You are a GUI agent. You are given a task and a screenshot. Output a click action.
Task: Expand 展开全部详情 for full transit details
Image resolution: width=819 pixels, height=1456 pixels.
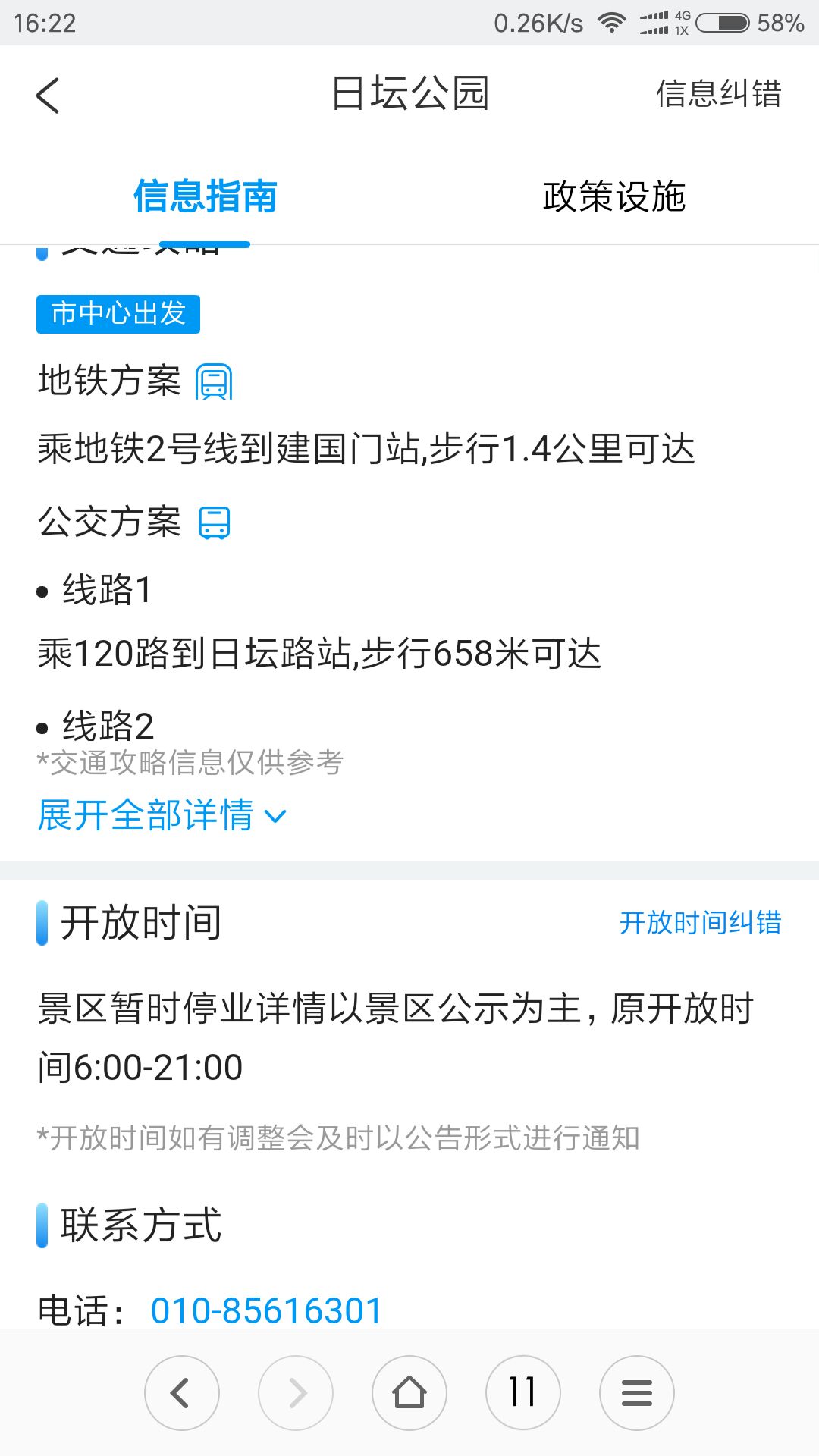point(162,816)
